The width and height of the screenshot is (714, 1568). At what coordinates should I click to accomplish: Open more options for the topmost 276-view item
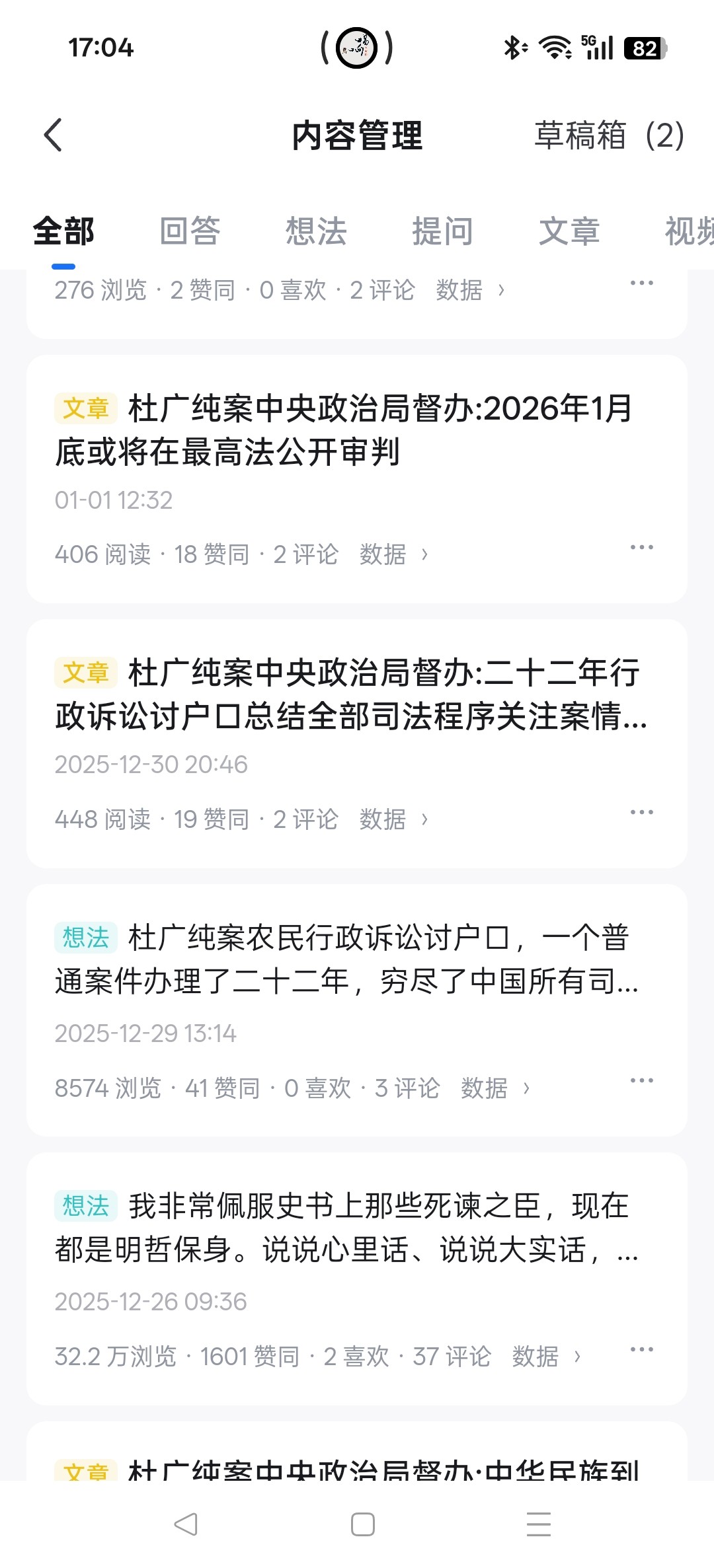643,283
